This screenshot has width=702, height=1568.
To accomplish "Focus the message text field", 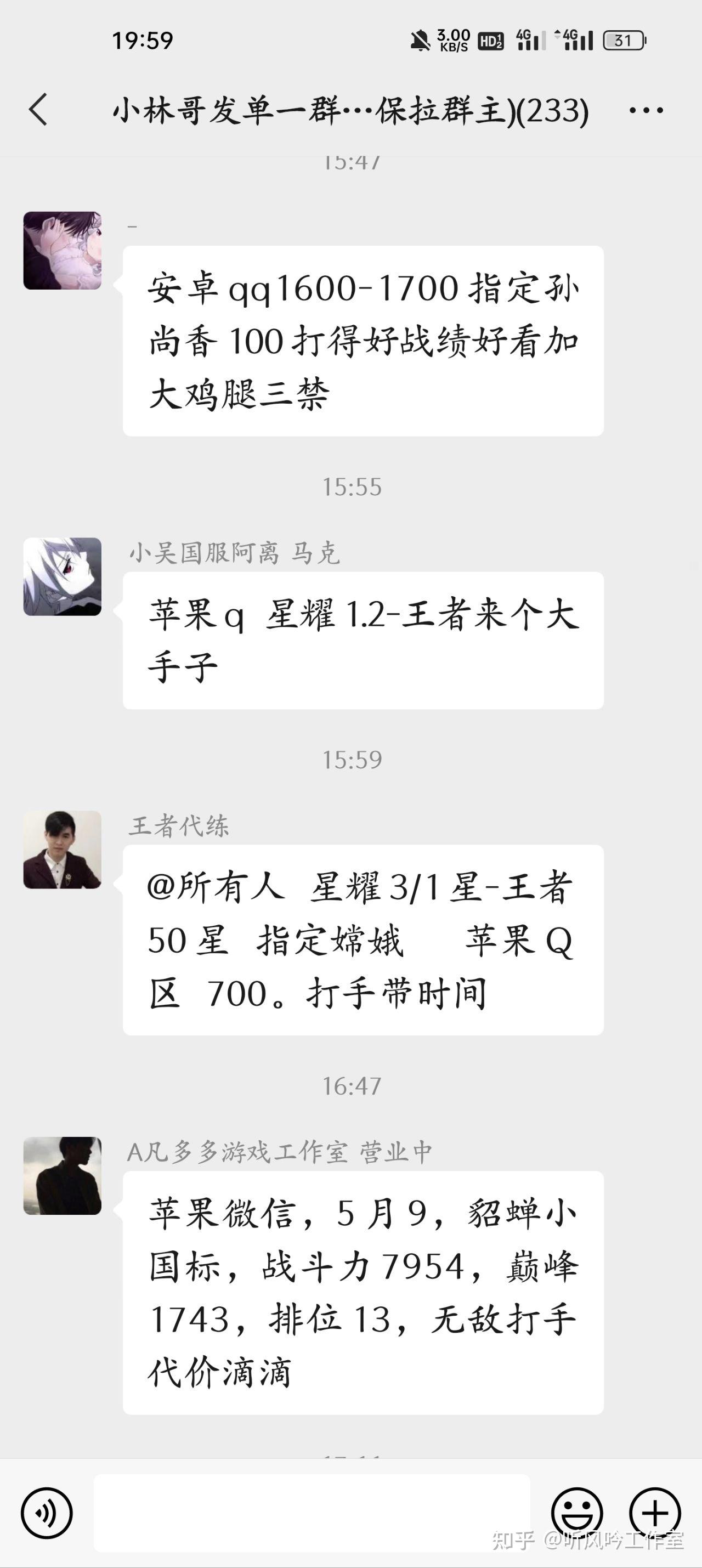I will [x=312, y=1513].
